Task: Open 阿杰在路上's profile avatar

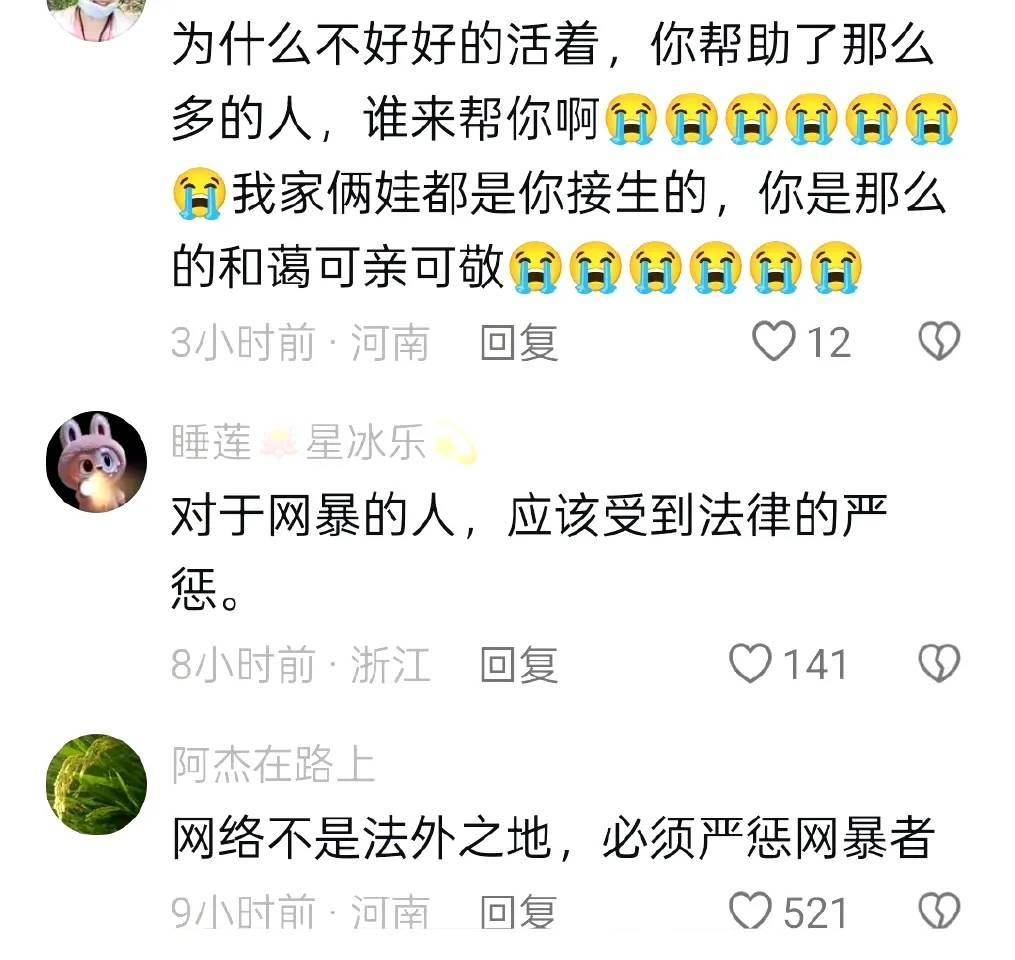Action: [96, 784]
